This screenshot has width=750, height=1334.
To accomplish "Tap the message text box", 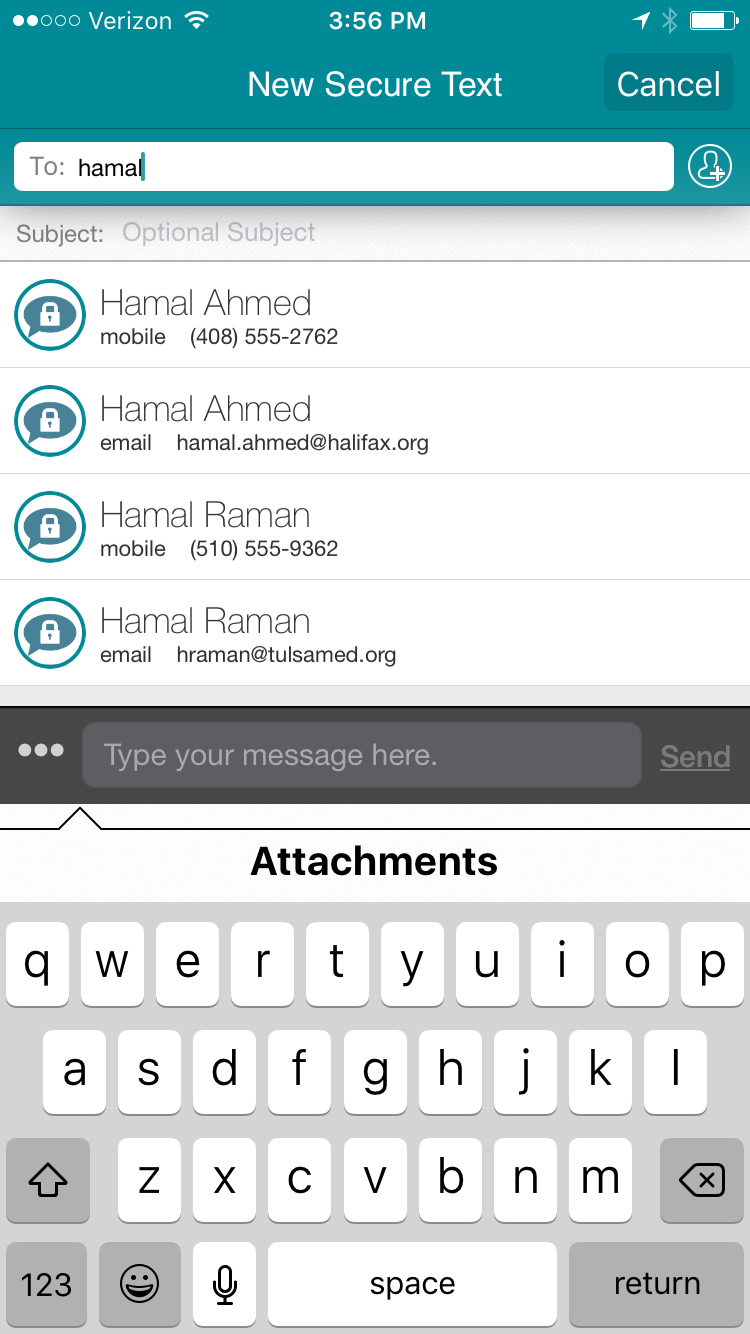I will pyautogui.click(x=361, y=755).
